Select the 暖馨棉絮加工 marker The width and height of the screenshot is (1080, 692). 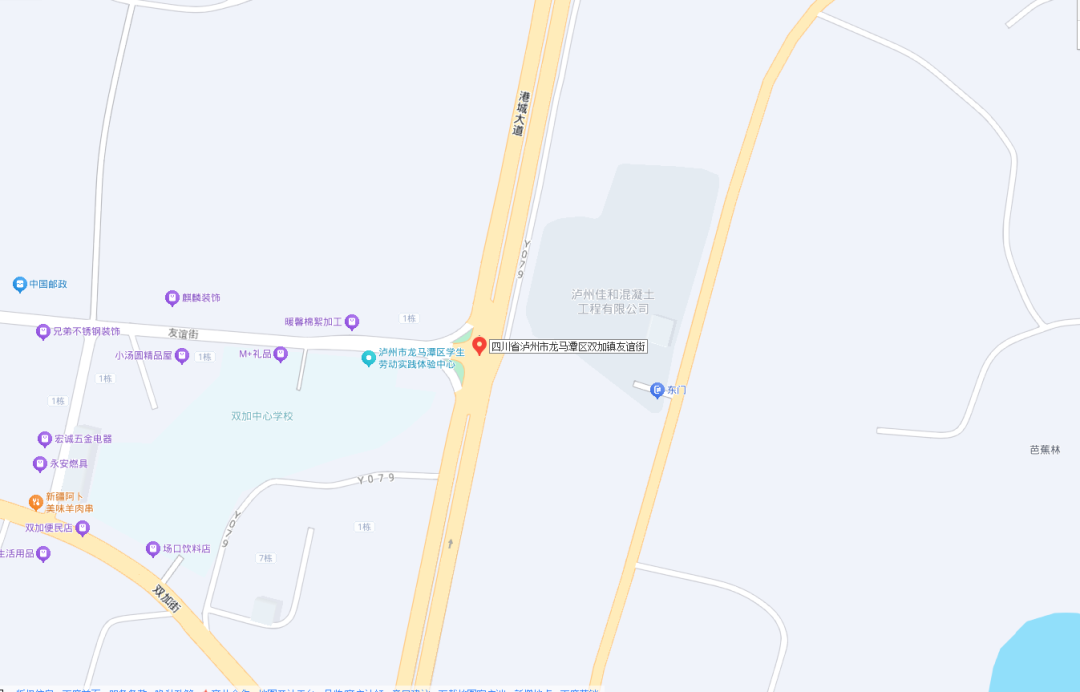coord(351,322)
